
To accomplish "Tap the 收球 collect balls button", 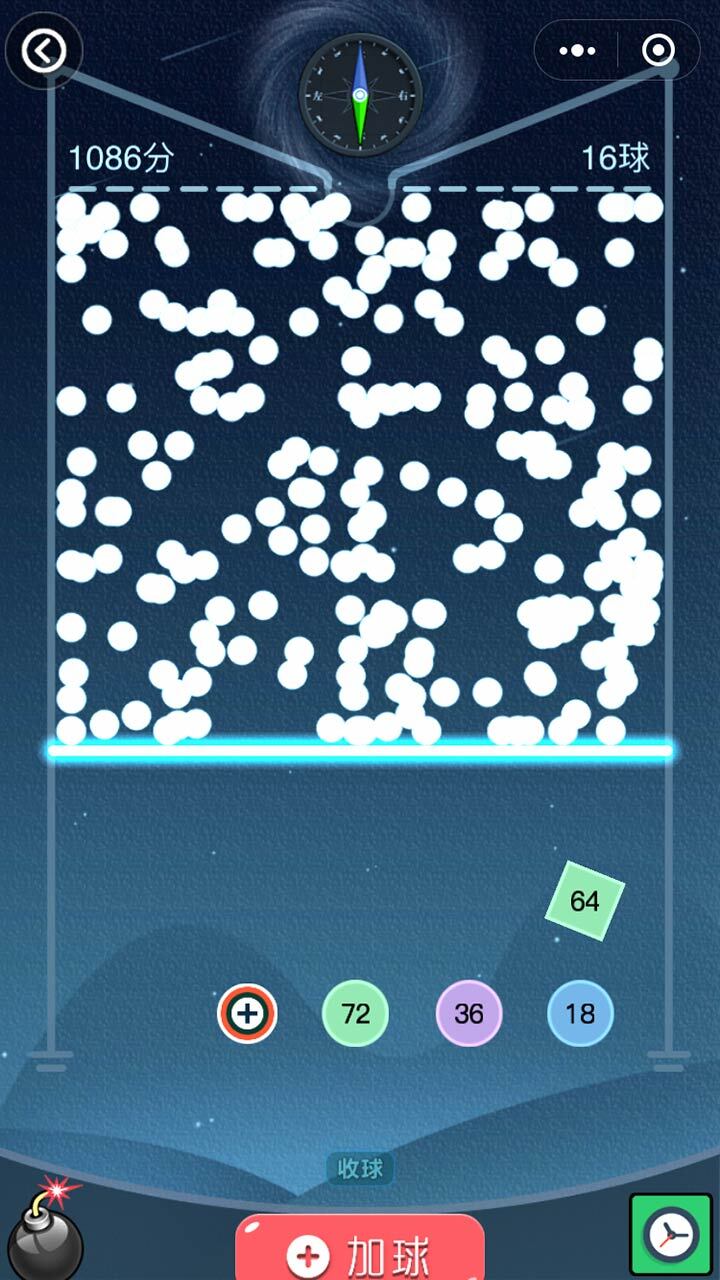I will 360,1168.
